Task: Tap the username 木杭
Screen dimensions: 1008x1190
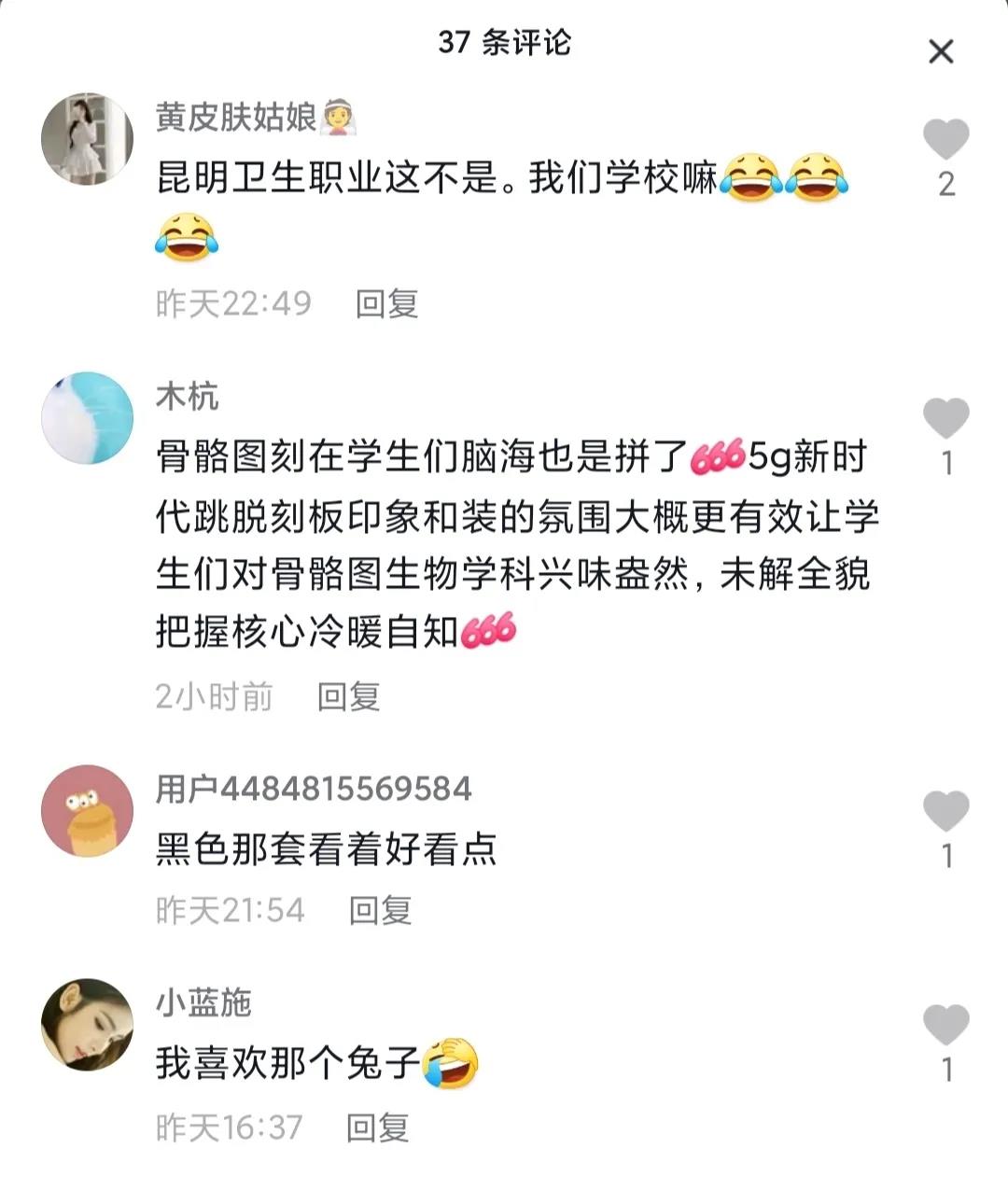Action: pos(187,397)
